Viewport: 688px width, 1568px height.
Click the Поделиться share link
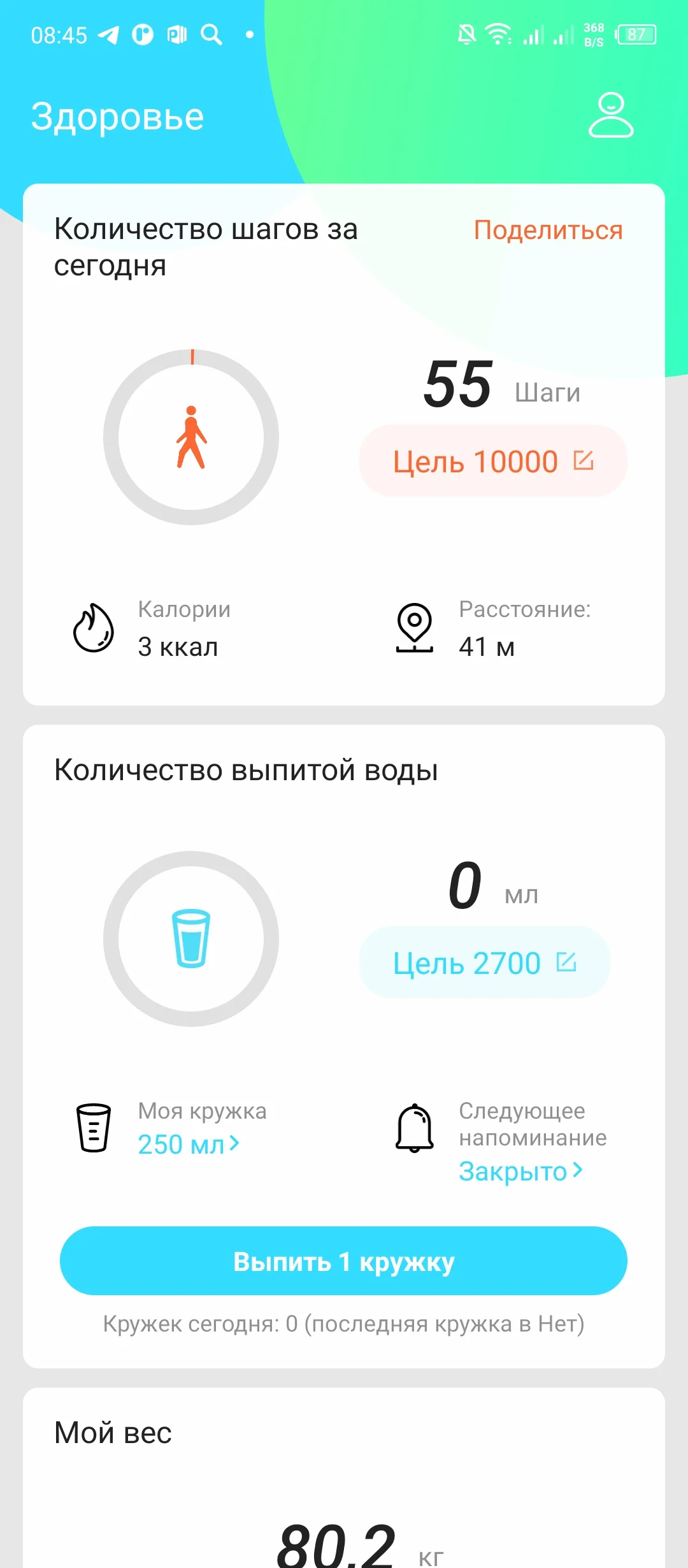pyautogui.click(x=548, y=231)
